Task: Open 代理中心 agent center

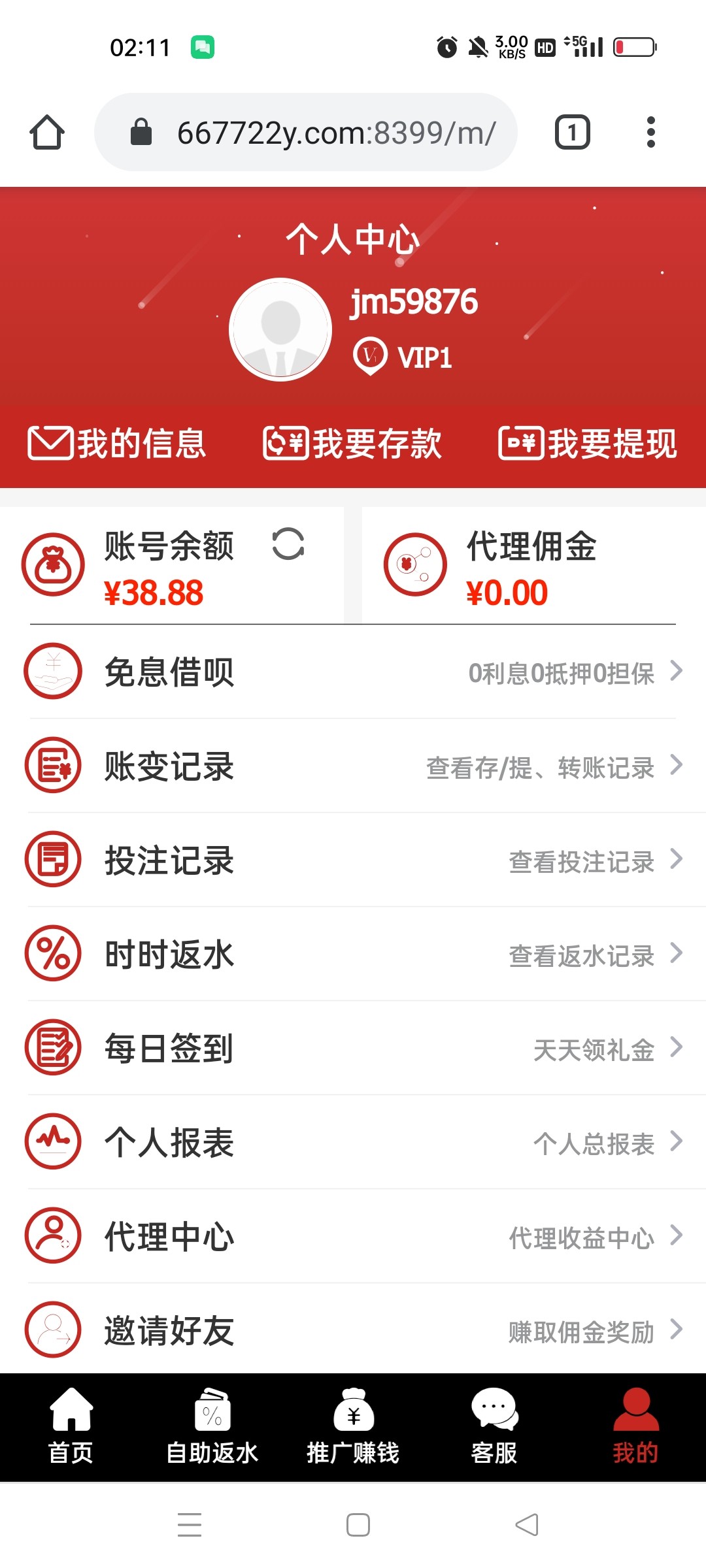Action: [353, 1236]
